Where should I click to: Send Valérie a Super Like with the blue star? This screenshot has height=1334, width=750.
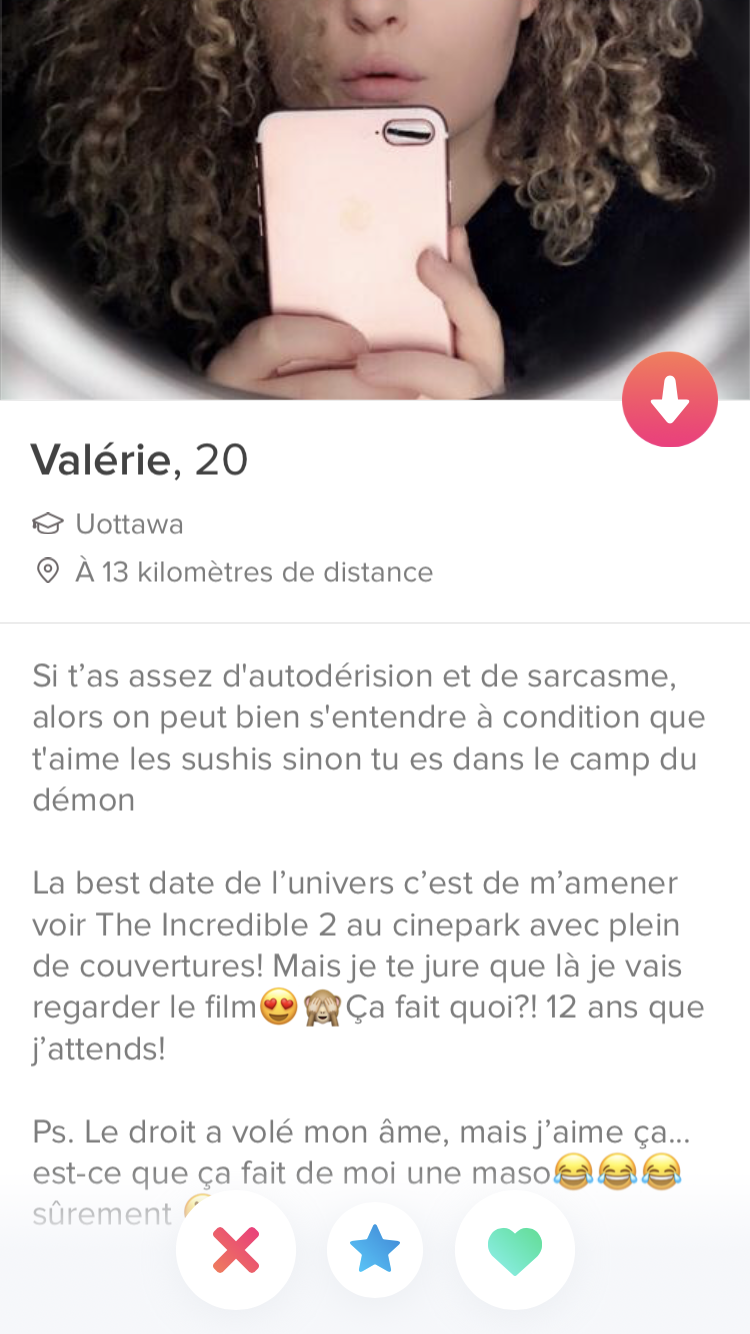tap(375, 1250)
